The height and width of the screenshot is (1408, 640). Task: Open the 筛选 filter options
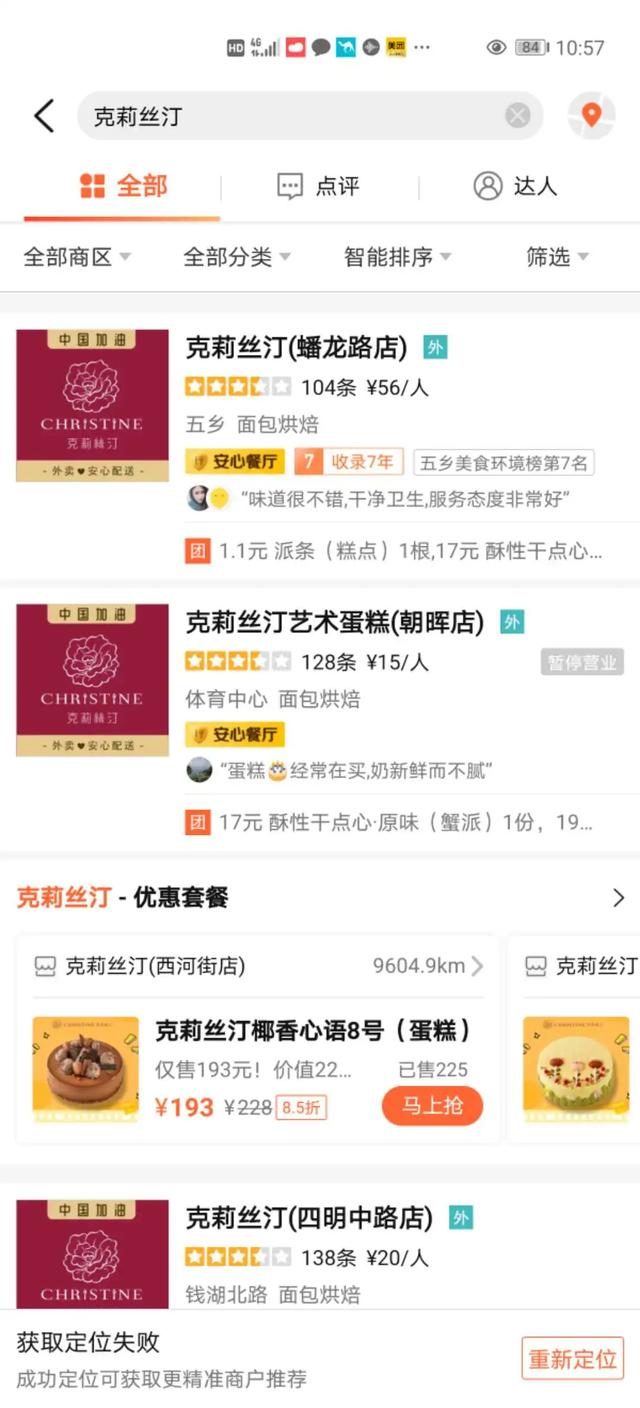557,257
